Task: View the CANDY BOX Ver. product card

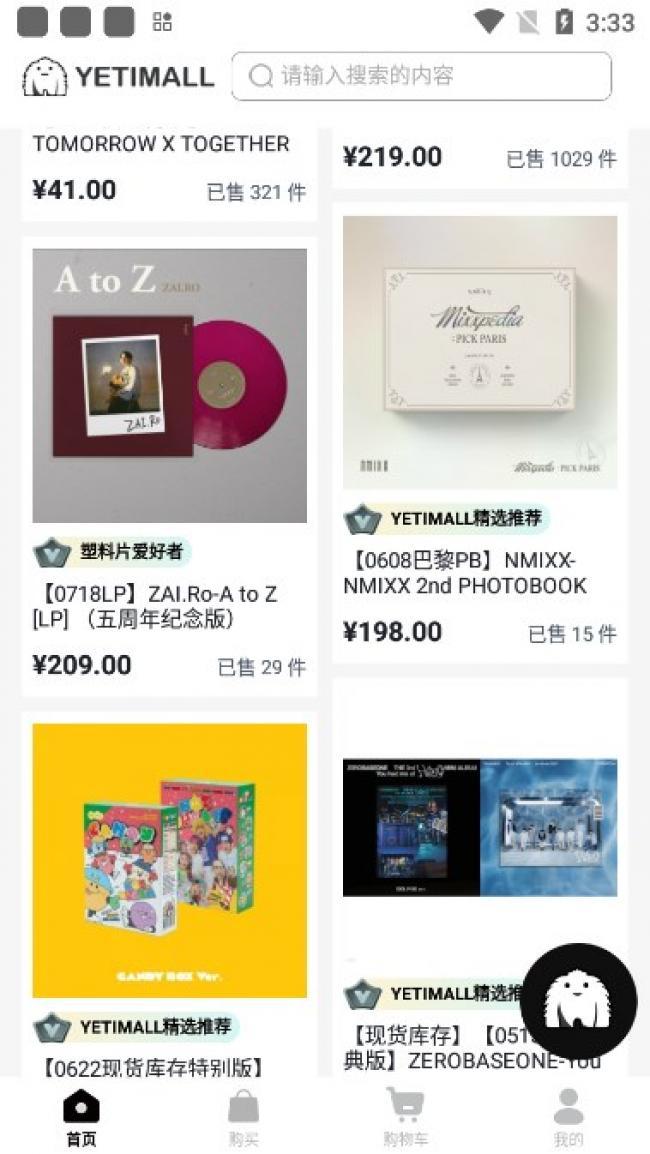Action: [169, 860]
